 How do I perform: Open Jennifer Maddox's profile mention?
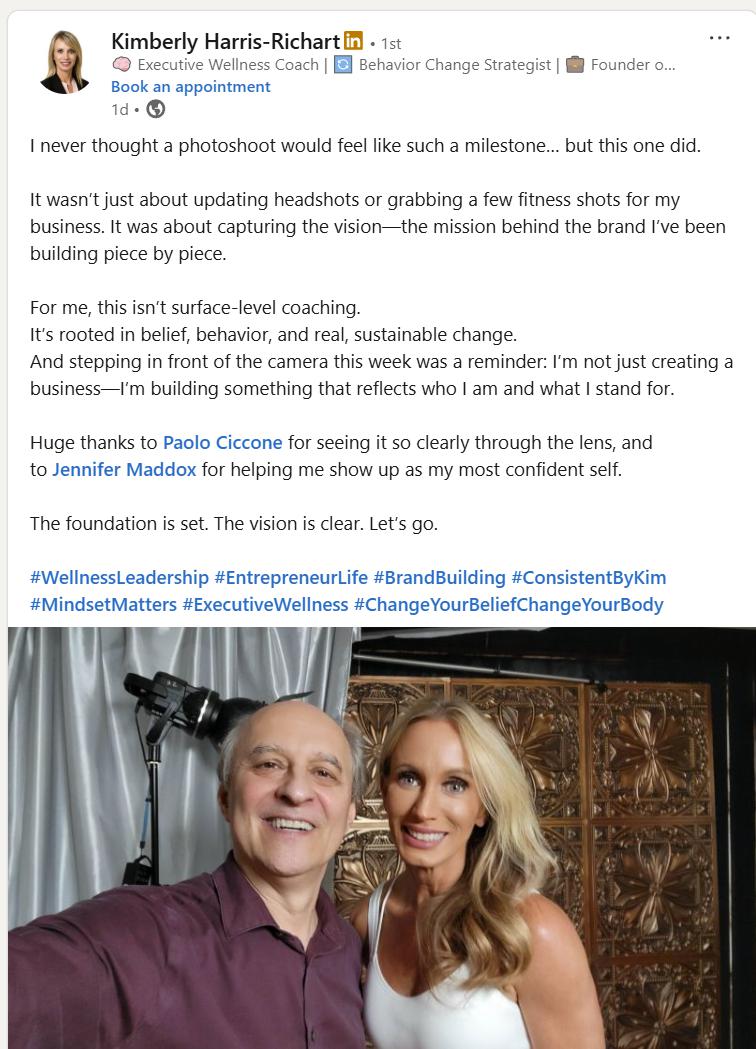click(124, 469)
